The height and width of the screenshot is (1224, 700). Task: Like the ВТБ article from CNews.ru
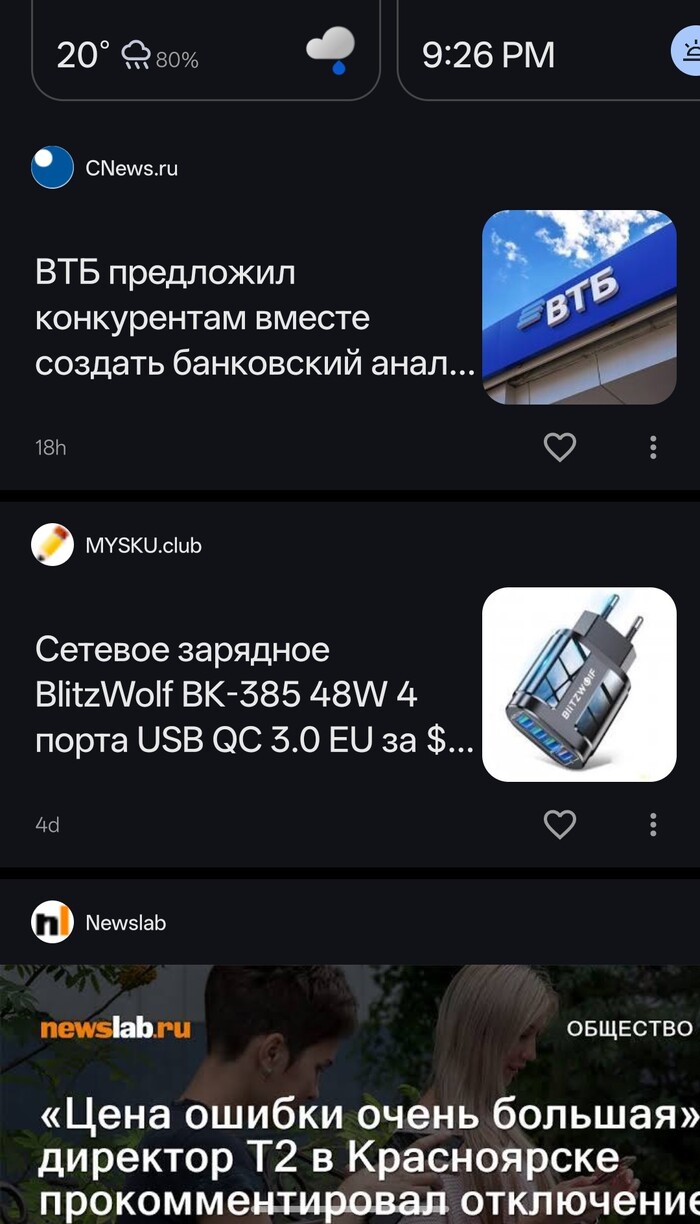click(x=559, y=447)
